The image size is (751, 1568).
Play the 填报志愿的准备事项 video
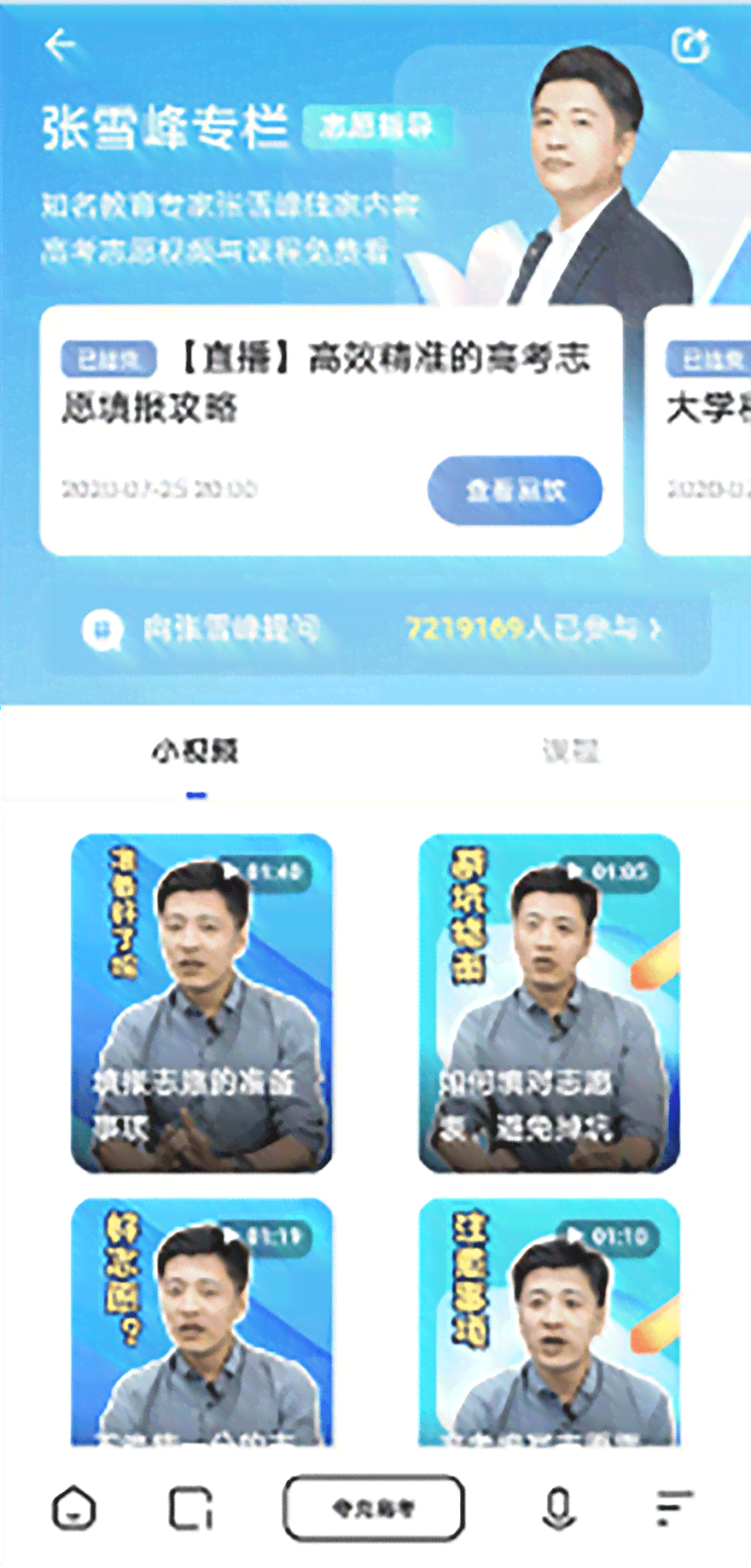(201, 1003)
